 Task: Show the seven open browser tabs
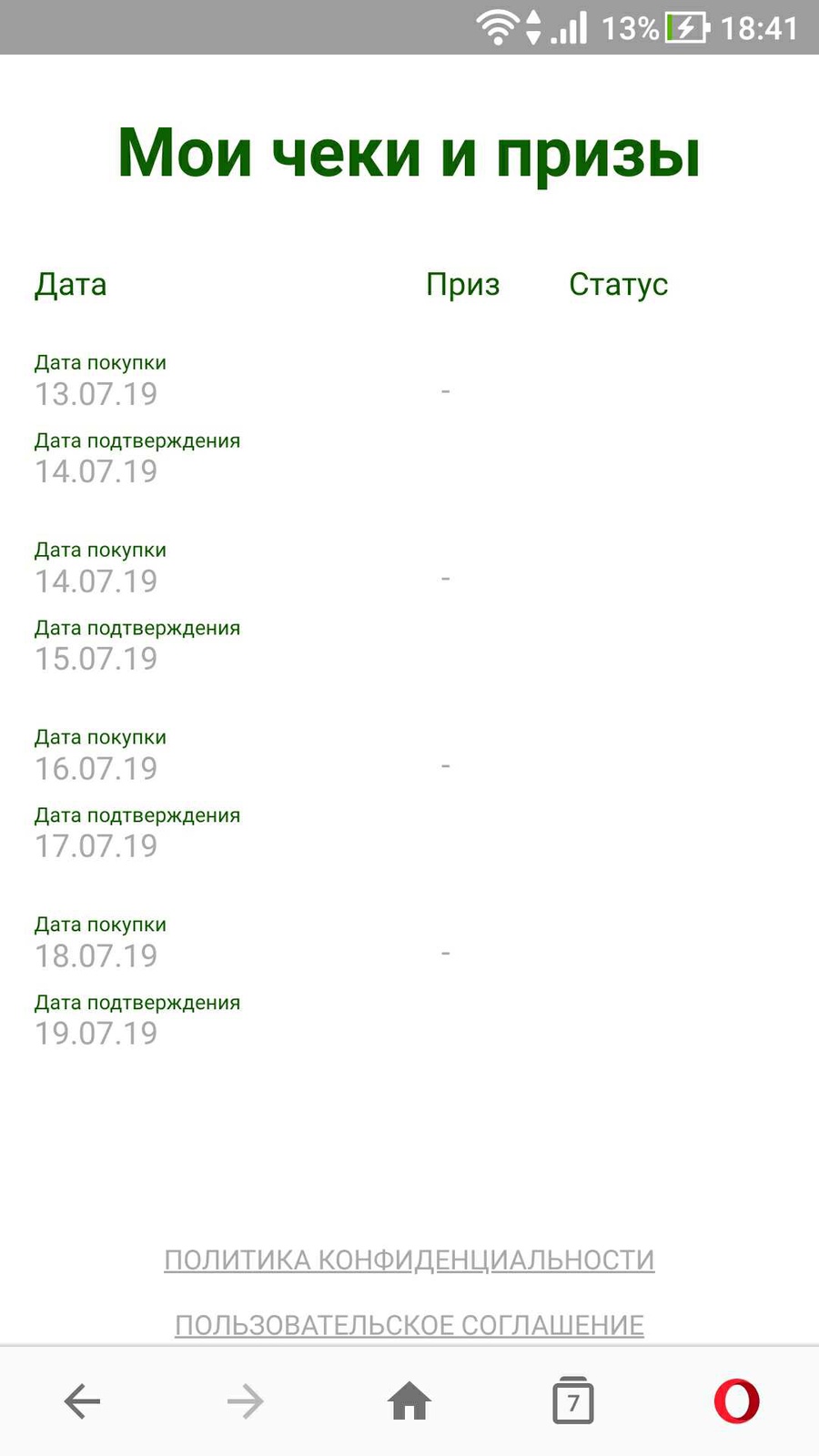pyautogui.click(x=572, y=1401)
